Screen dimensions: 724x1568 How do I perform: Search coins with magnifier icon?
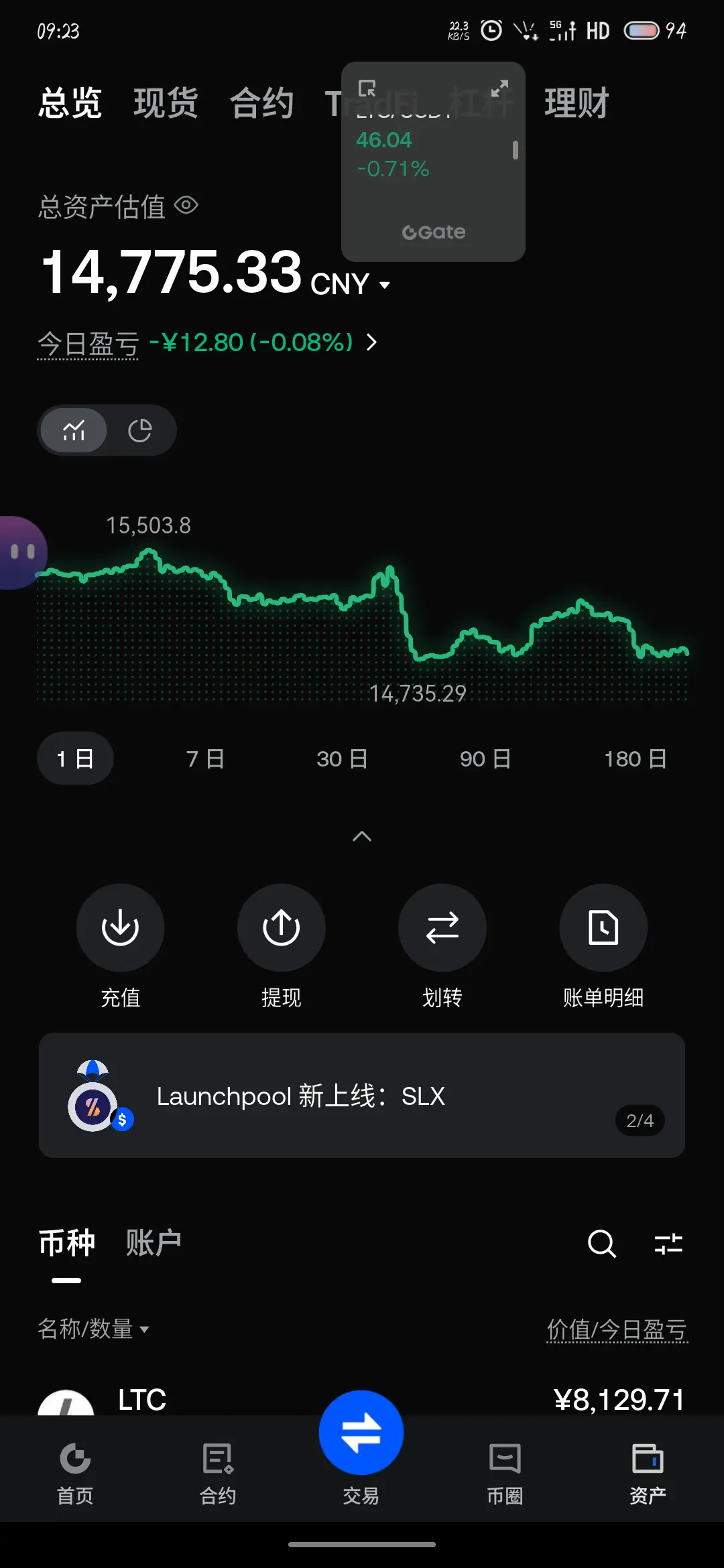click(601, 1244)
